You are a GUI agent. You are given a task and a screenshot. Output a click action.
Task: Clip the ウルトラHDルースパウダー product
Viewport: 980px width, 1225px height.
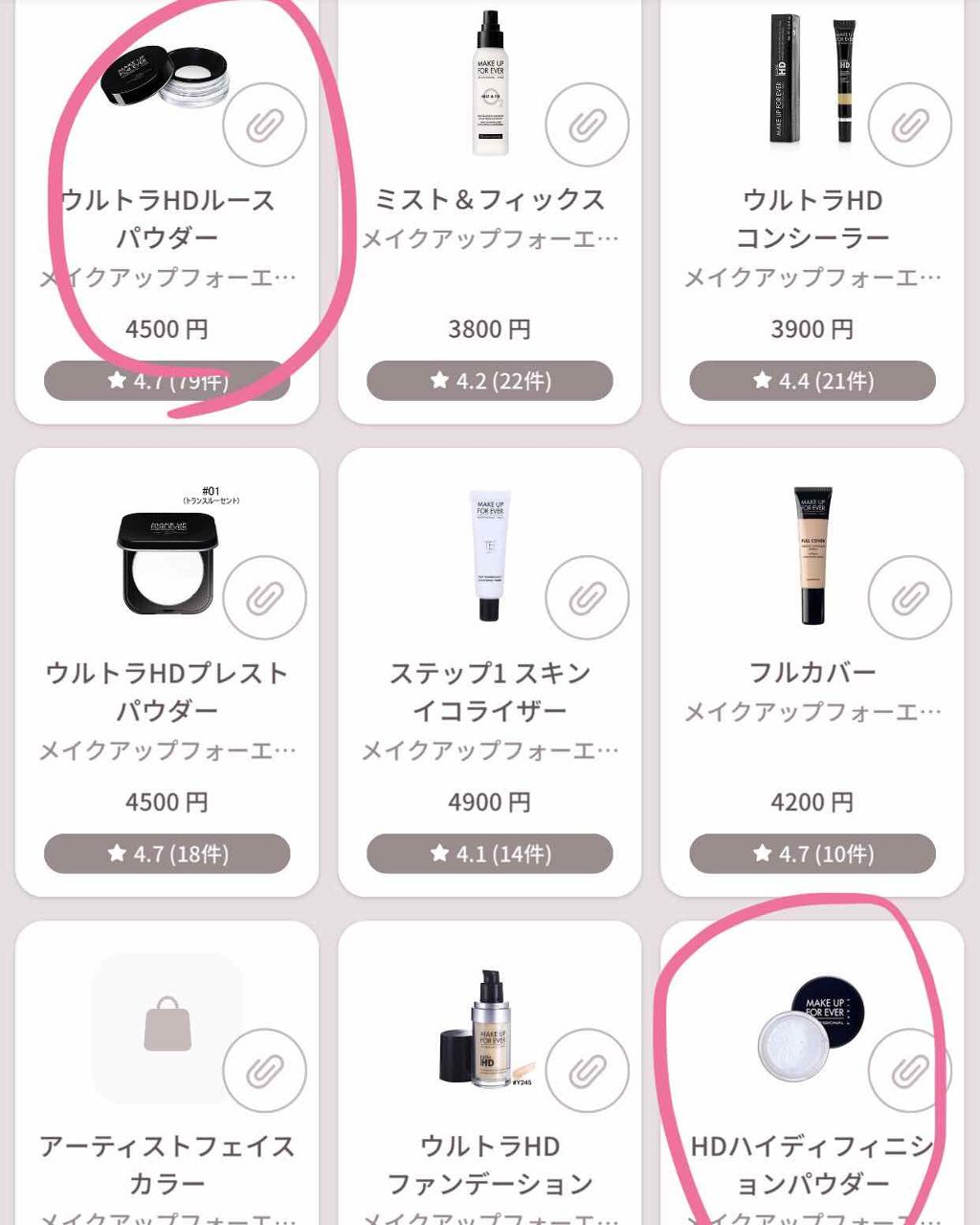coord(265,124)
